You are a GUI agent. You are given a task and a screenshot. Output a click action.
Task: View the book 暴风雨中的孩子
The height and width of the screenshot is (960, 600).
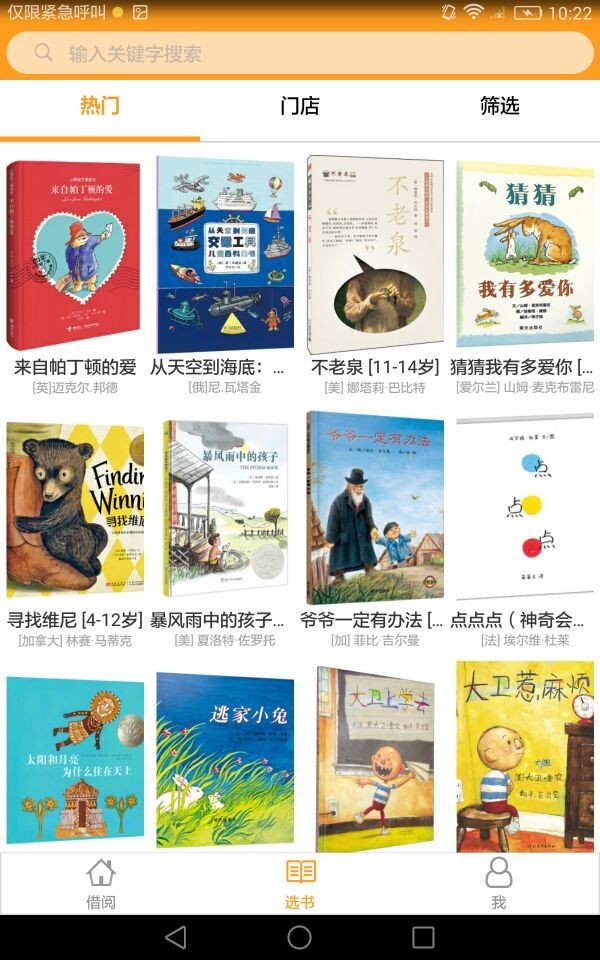tap(225, 510)
